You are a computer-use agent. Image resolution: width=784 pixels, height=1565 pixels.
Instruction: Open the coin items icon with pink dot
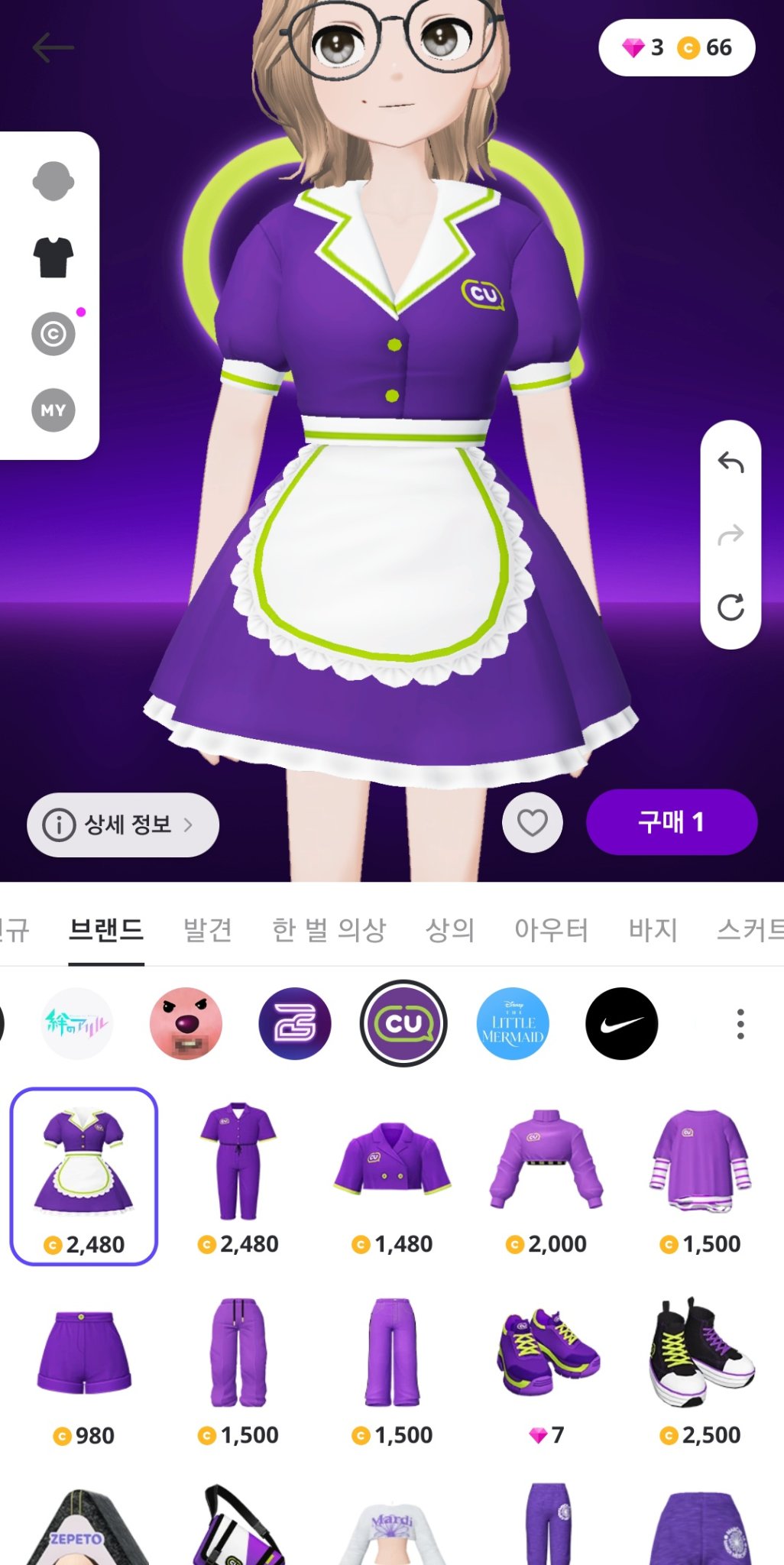pyautogui.click(x=53, y=333)
